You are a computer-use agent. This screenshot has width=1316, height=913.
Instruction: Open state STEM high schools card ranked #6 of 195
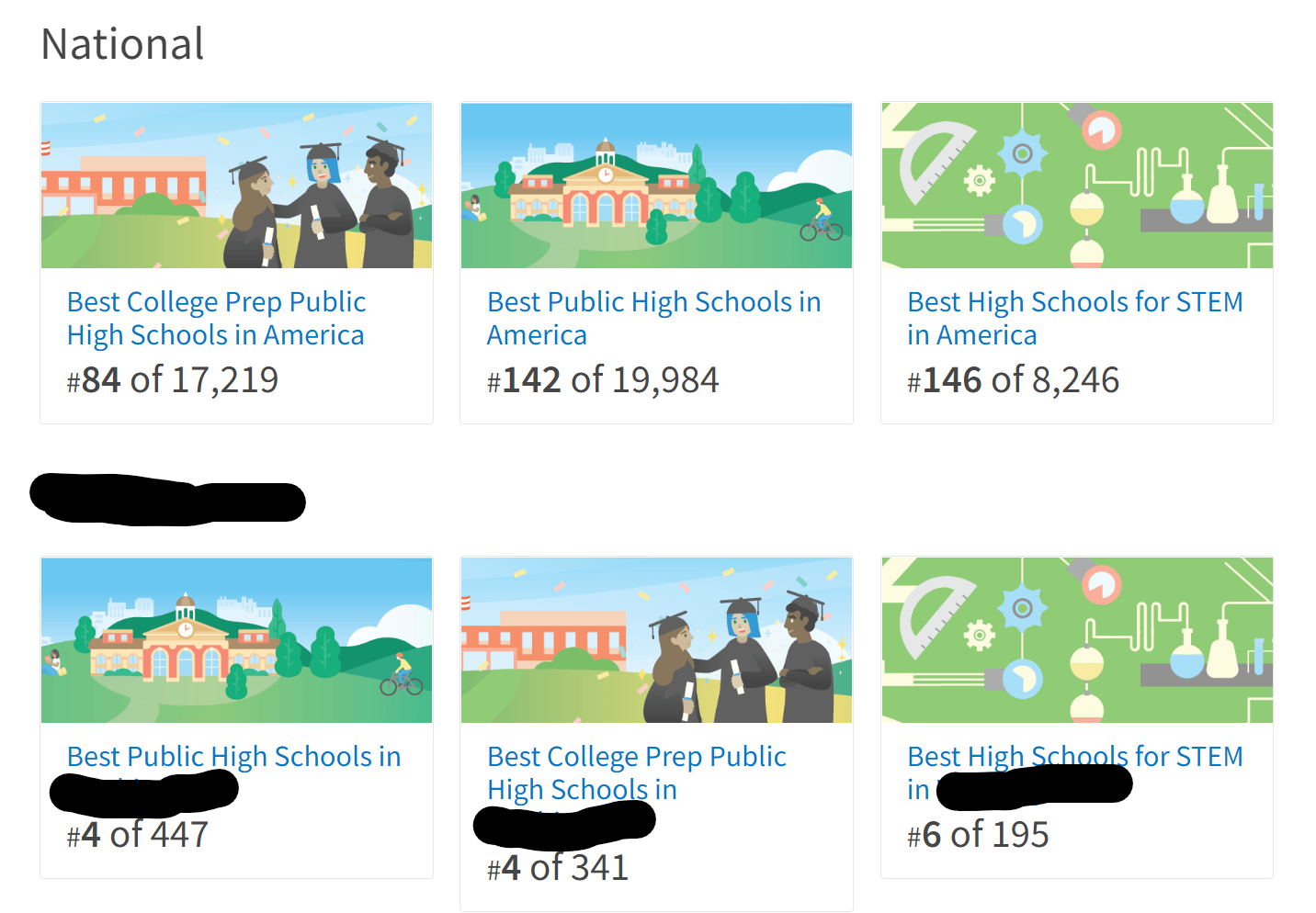pyautogui.click(x=1074, y=757)
